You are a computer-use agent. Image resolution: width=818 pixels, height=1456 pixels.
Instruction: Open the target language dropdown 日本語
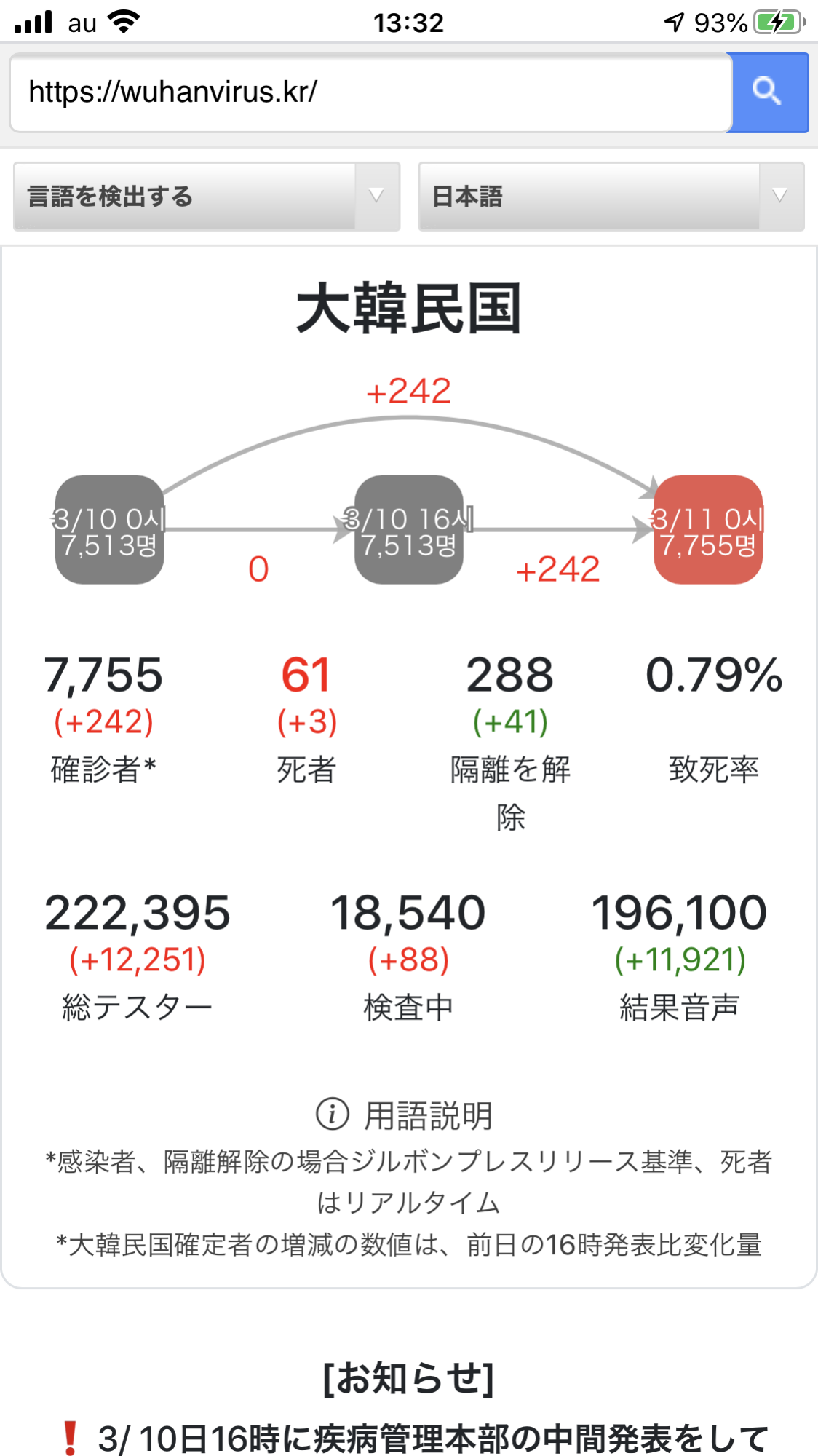click(x=611, y=197)
